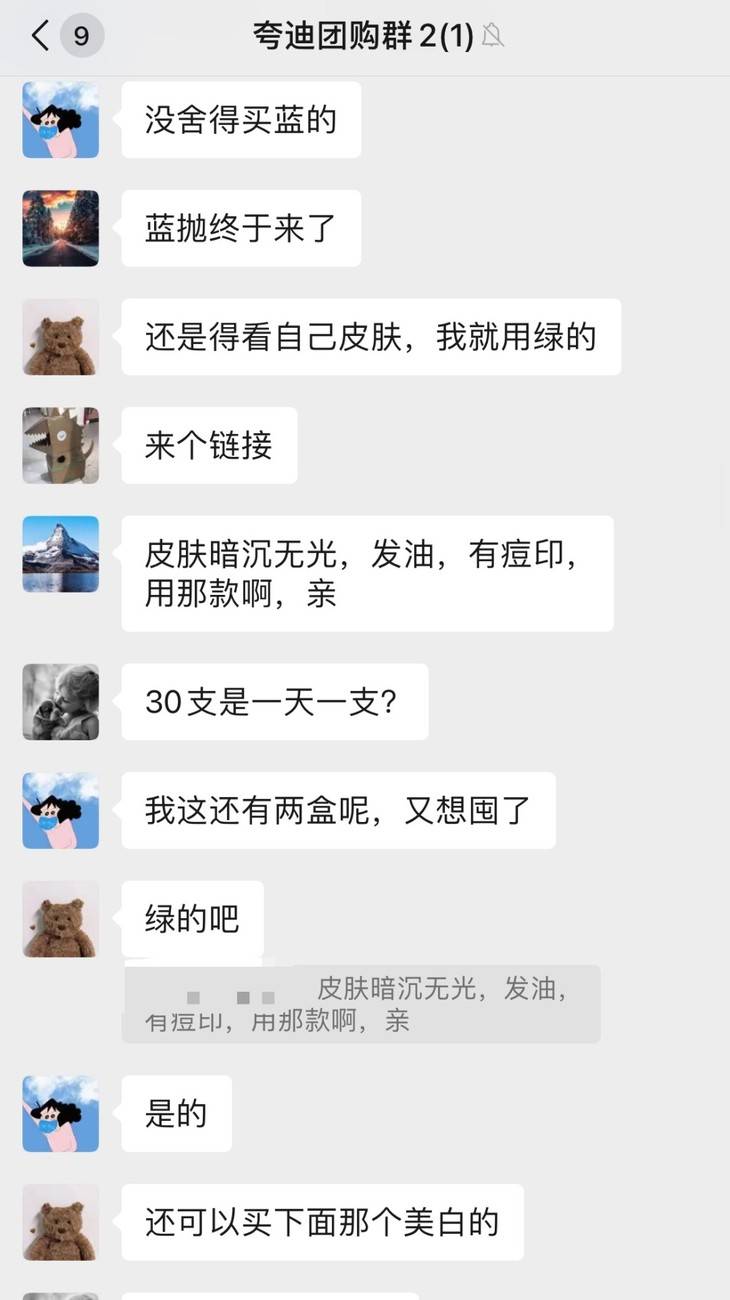Tap bear avatar beside "还可以买下面那个美白的"
Viewport: 730px width, 1300px height.
pos(61,1222)
